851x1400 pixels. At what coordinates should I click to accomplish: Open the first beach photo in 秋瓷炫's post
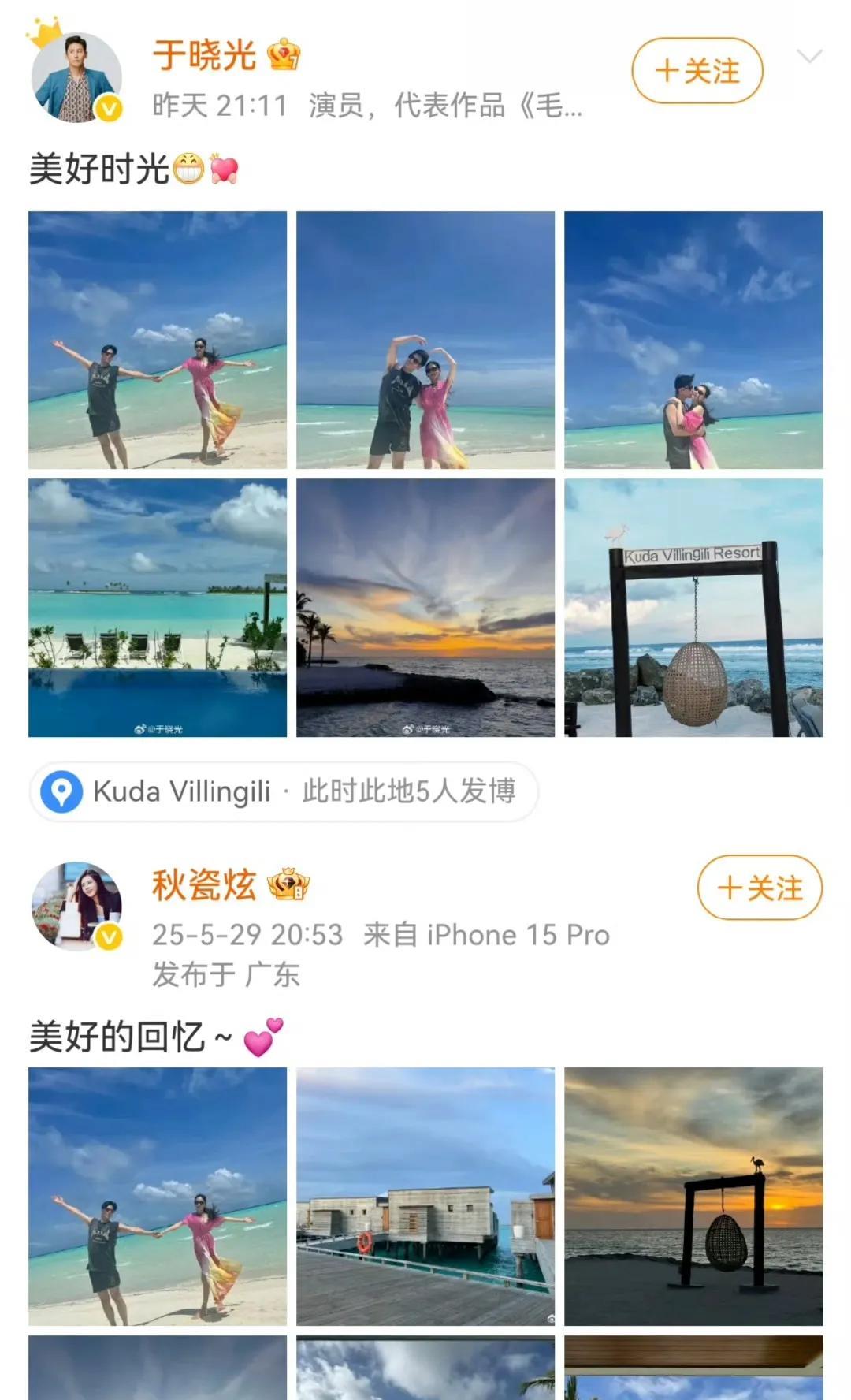158,1197
